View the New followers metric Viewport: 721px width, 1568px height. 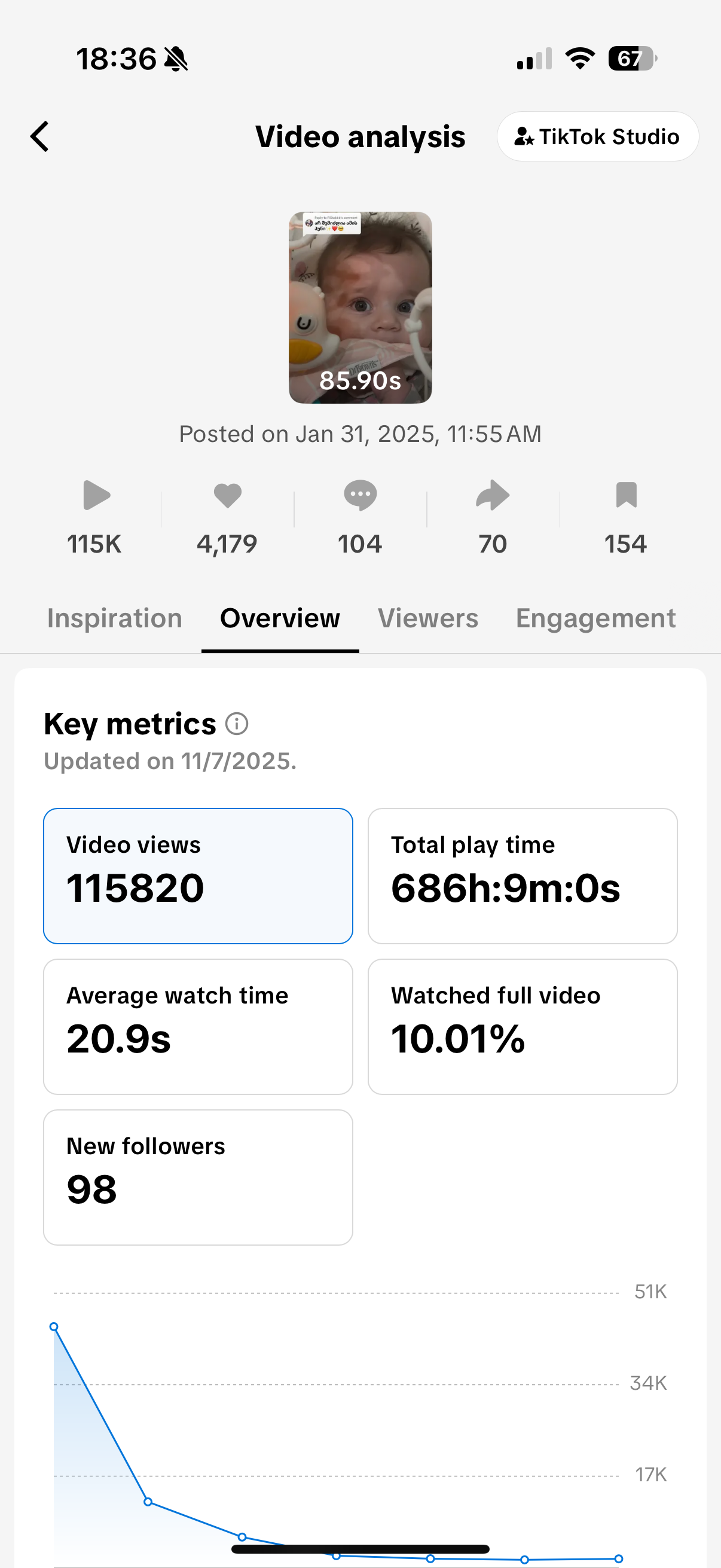pos(198,1177)
